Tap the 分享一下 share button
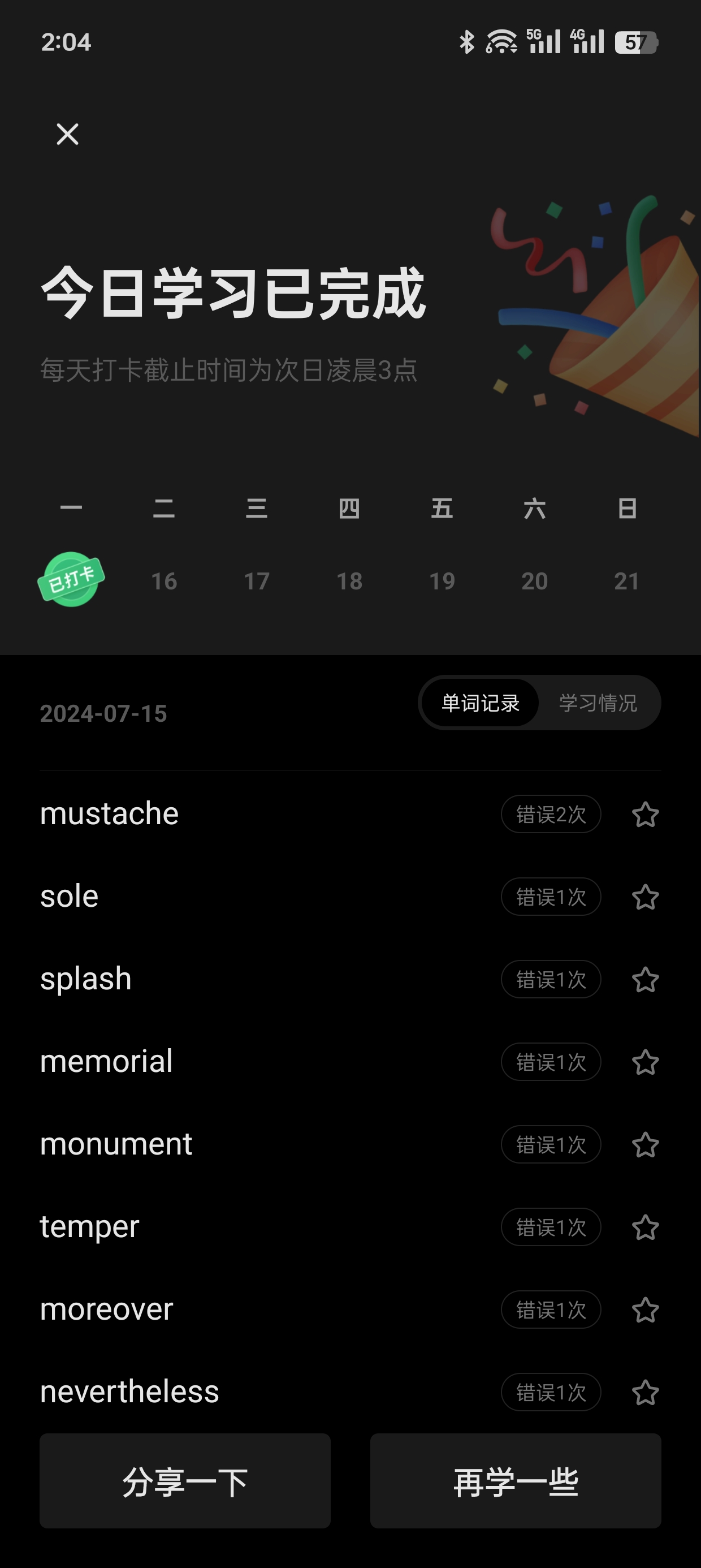Image resolution: width=701 pixels, height=1568 pixels. pyautogui.click(x=185, y=1481)
